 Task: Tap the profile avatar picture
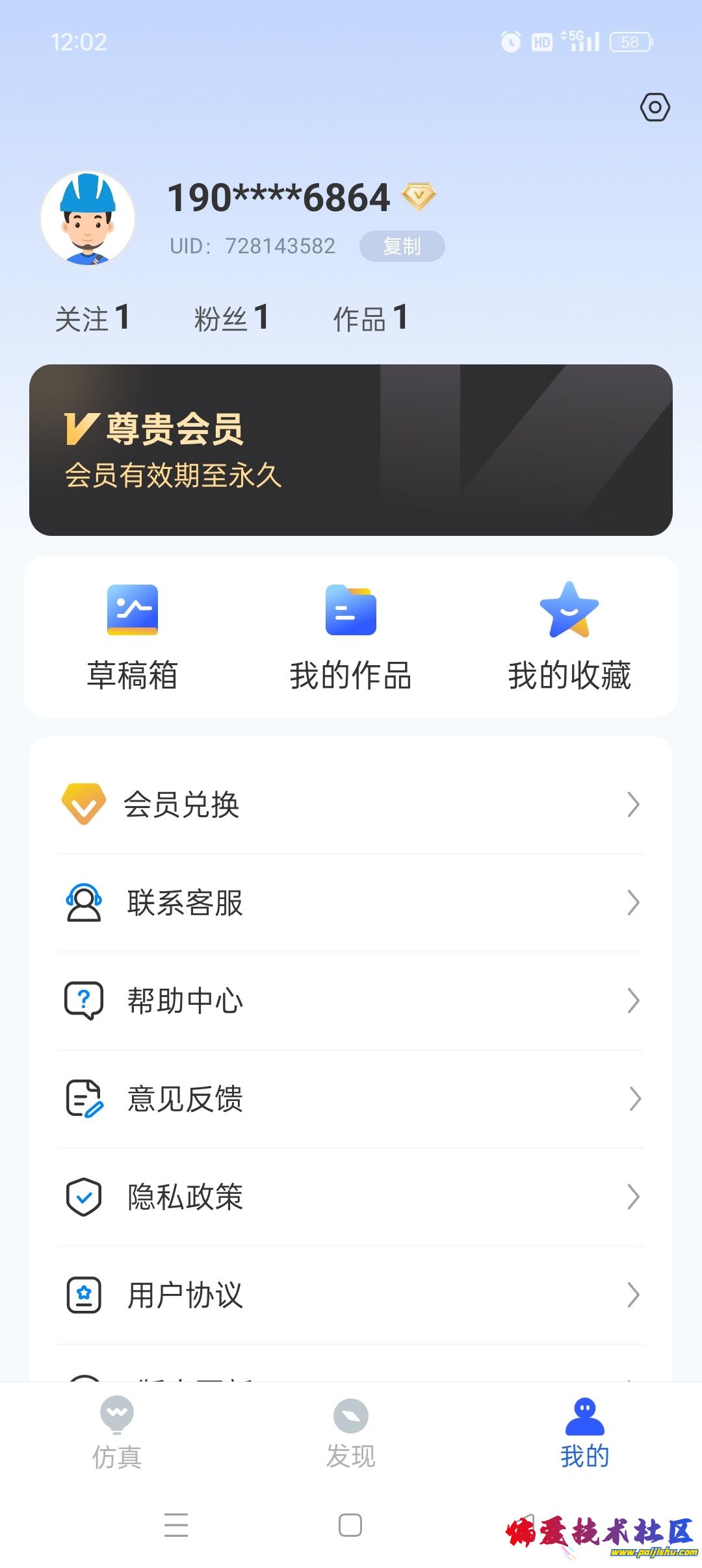[x=88, y=218]
